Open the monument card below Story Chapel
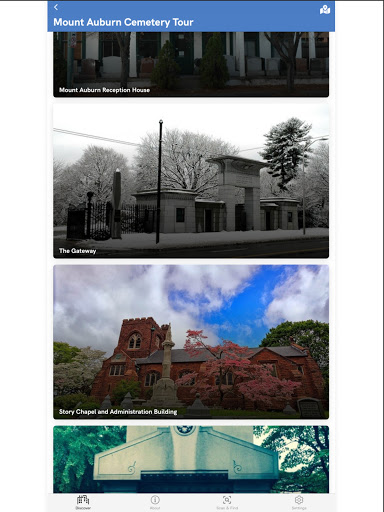Image resolution: width=384 pixels, height=512 pixels. pyautogui.click(x=191, y=459)
